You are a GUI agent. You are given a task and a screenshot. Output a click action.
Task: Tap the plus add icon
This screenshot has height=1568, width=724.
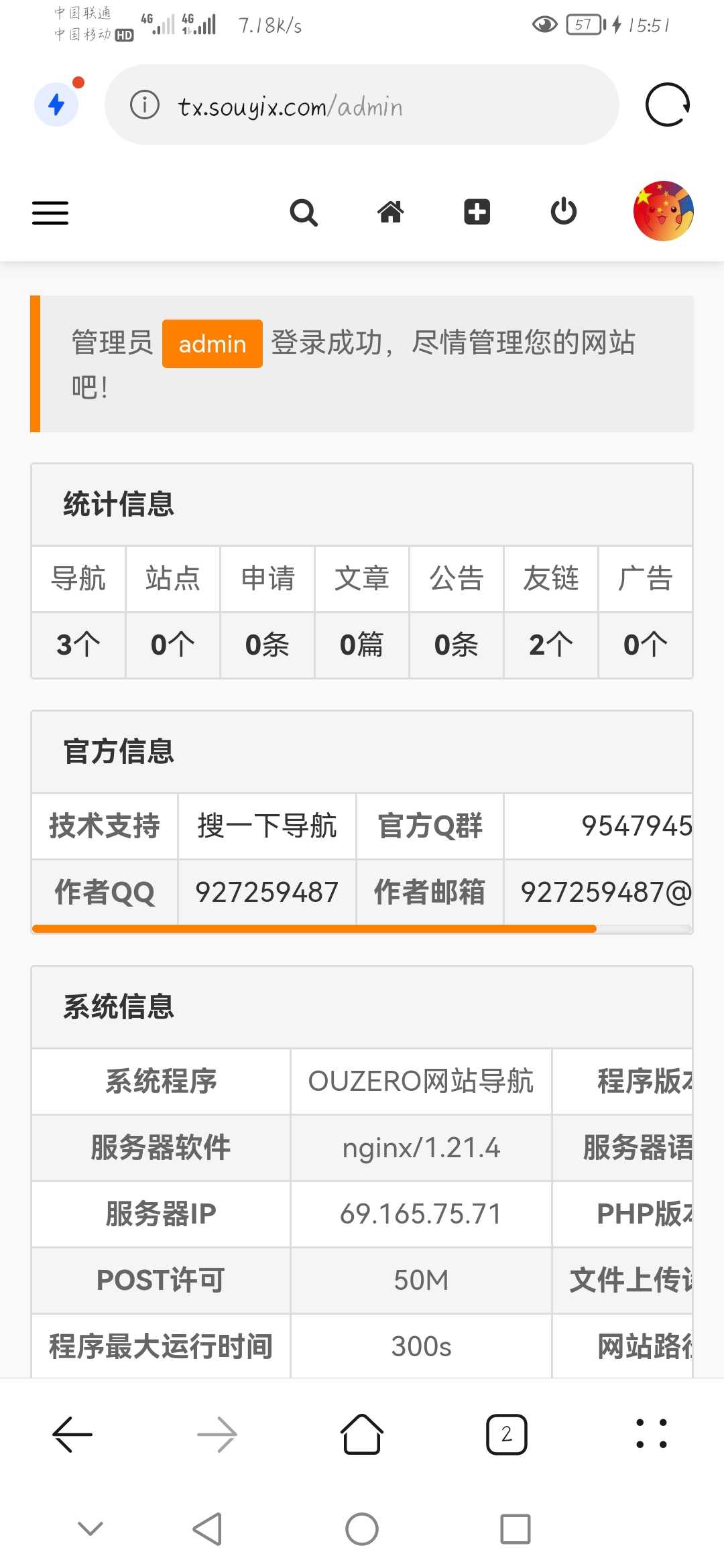pyautogui.click(x=477, y=212)
